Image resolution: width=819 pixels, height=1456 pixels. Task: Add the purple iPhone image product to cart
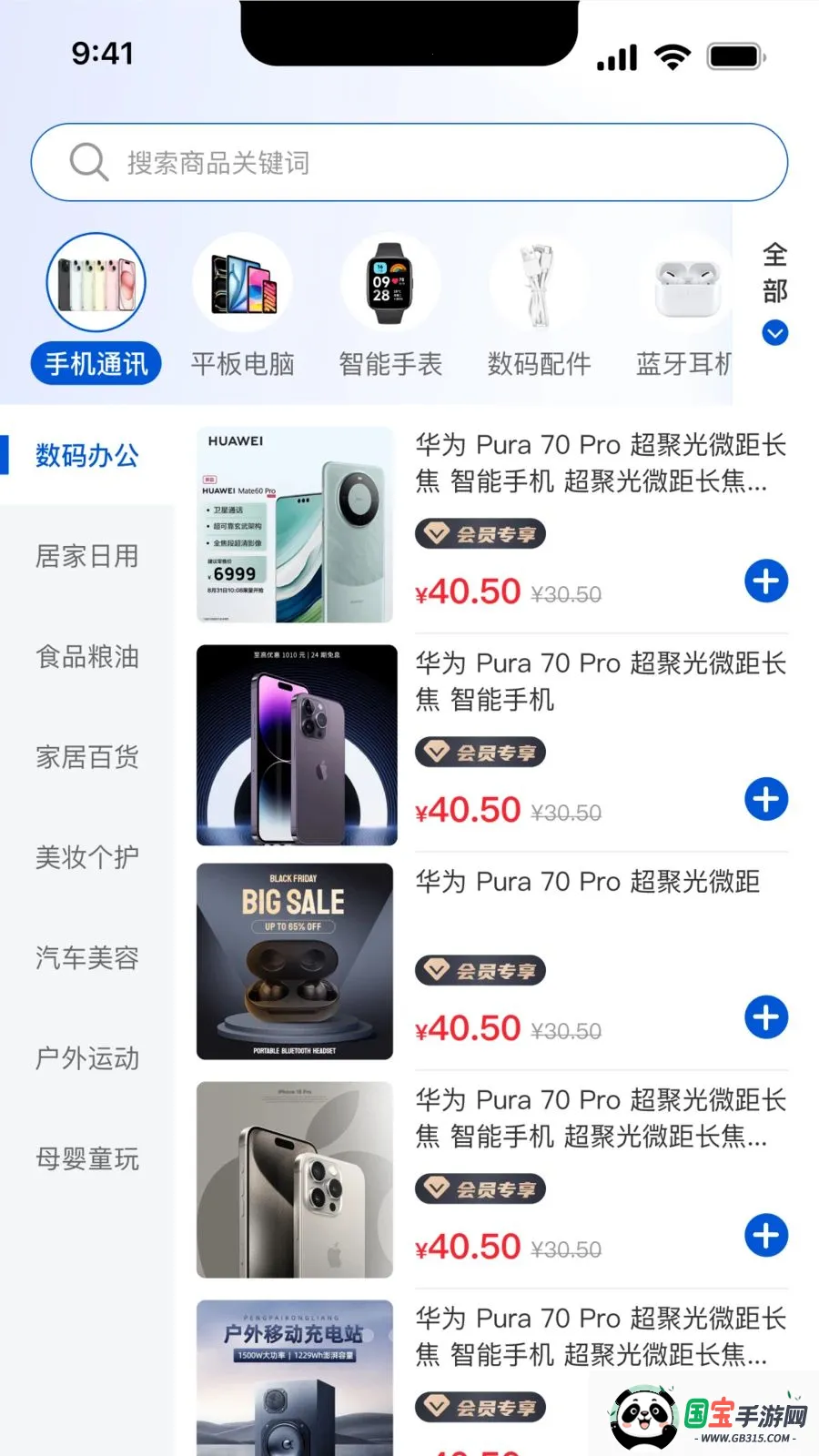(x=766, y=799)
